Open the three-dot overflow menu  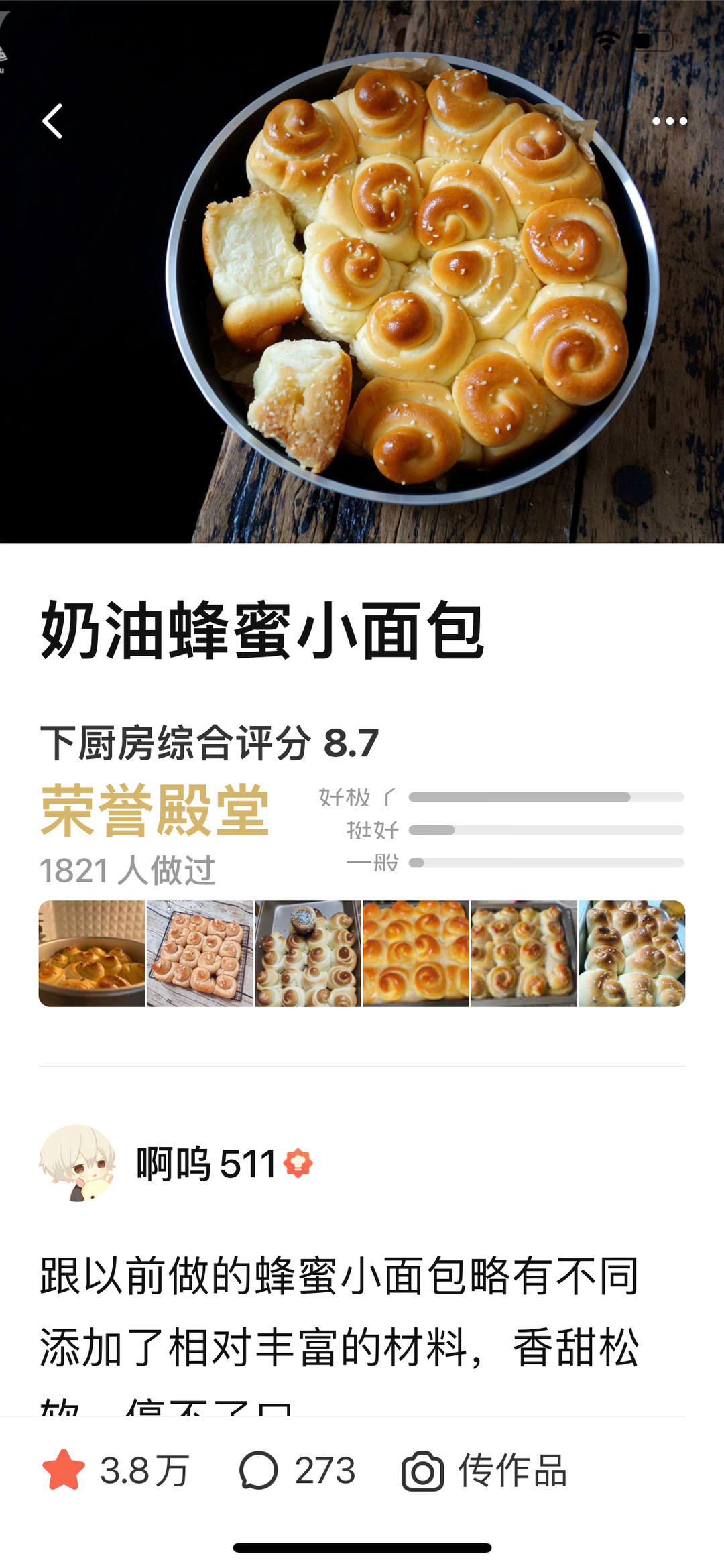point(670,121)
